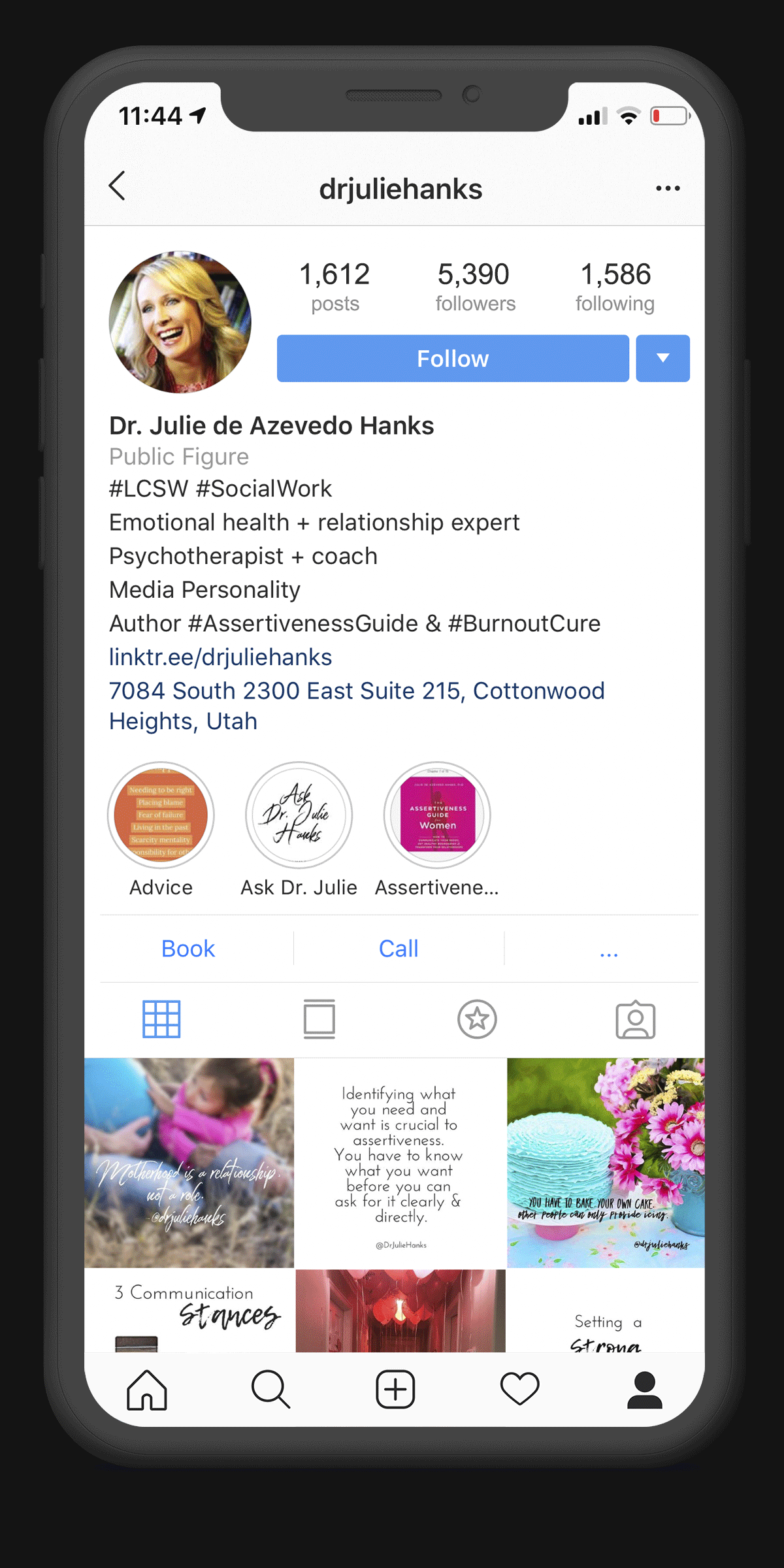Open the Motherhood is a relationship post
Screen dimensions: 784x1568
pos(189,1163)
